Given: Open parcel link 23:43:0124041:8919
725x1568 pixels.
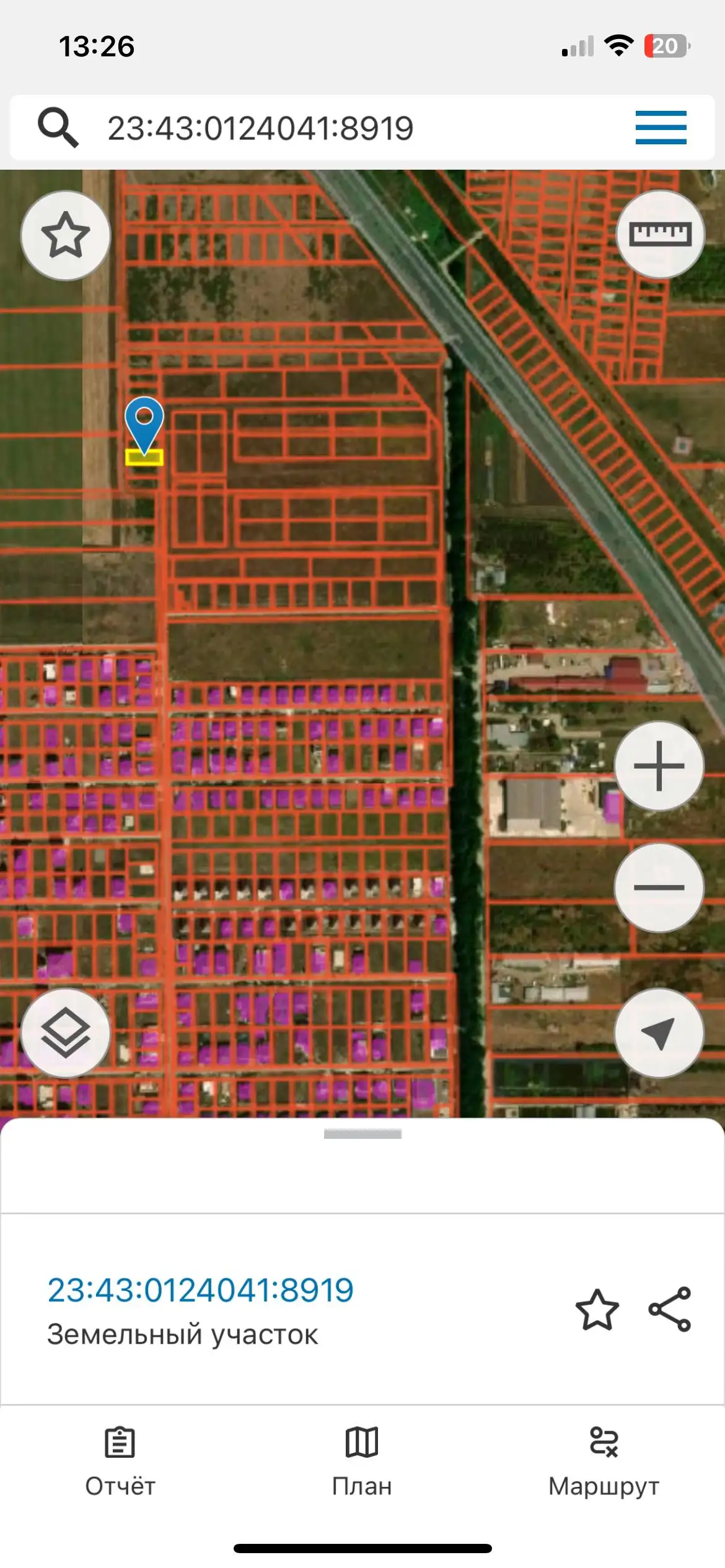Looking at the screenshot, I should (200, 1290).
